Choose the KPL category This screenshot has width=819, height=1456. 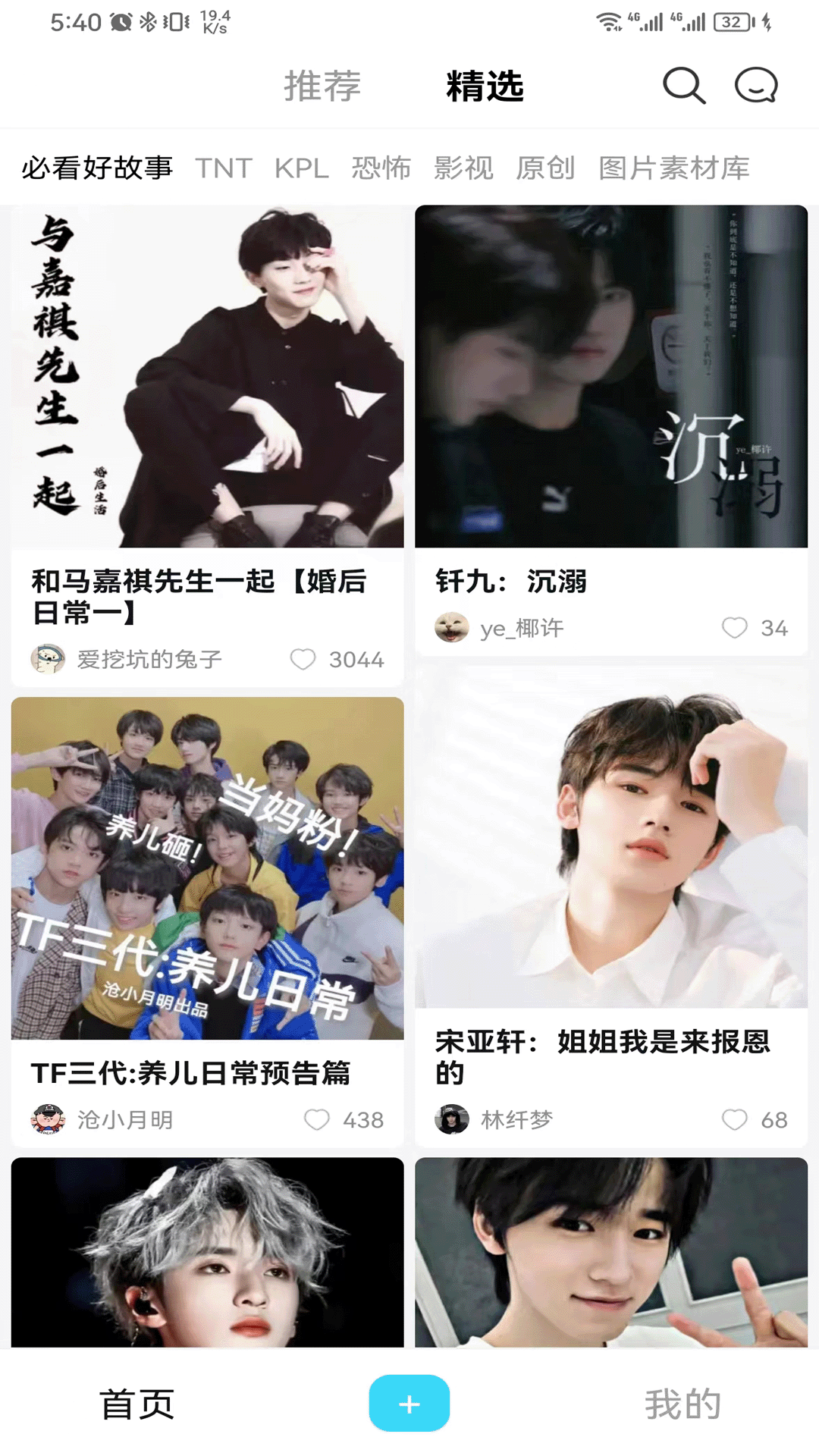[x=302, y=168]
